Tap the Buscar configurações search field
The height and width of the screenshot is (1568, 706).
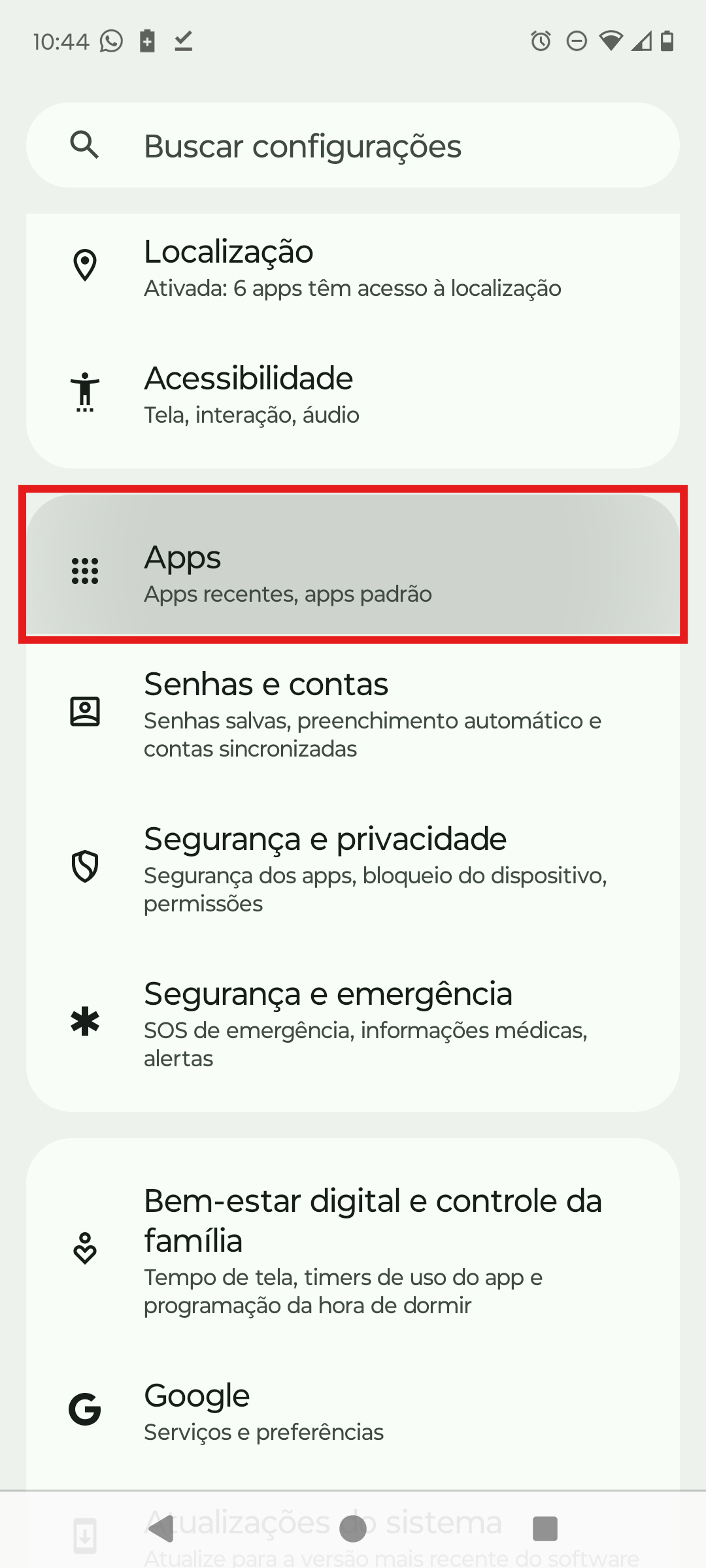click(x=353, y=145)
